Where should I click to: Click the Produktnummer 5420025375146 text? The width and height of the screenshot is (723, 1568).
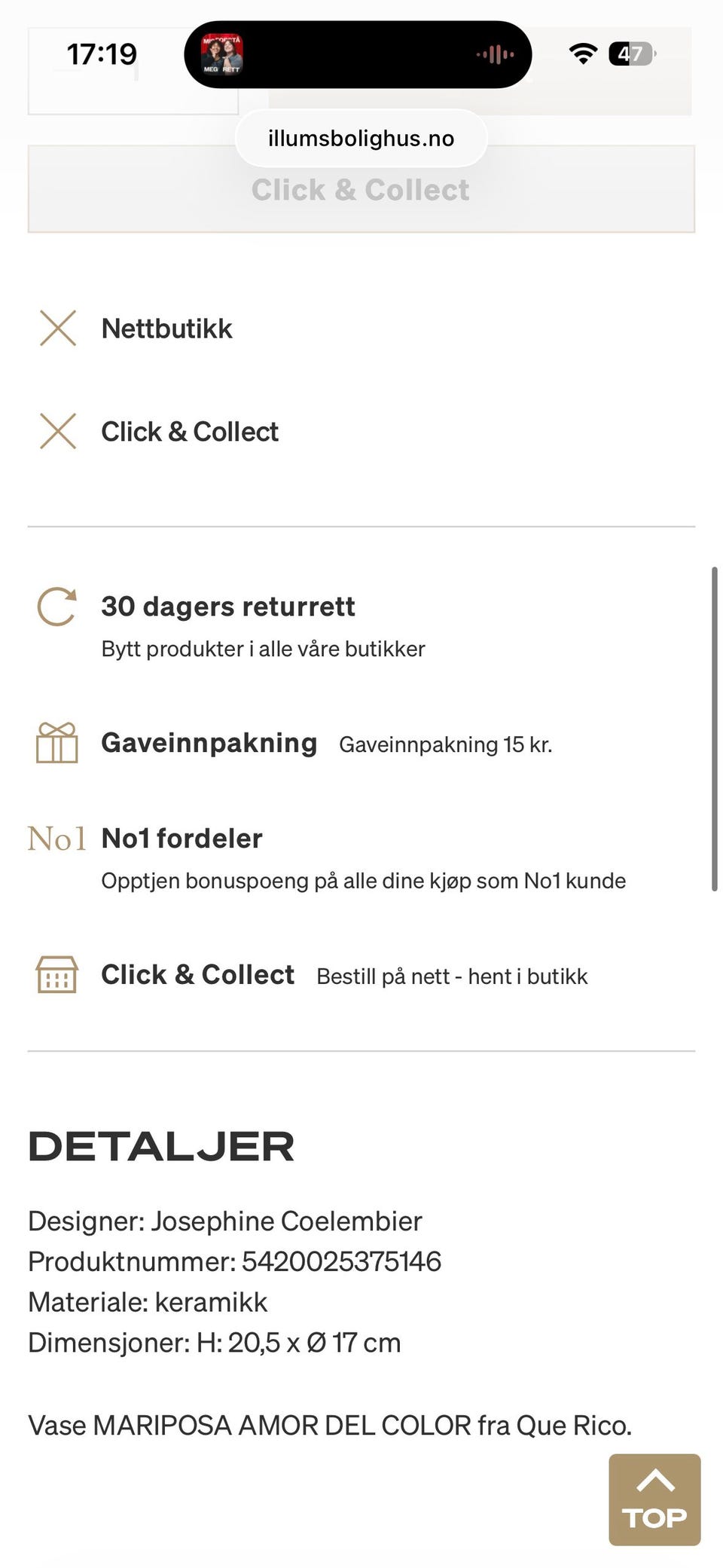(234, 1261)
